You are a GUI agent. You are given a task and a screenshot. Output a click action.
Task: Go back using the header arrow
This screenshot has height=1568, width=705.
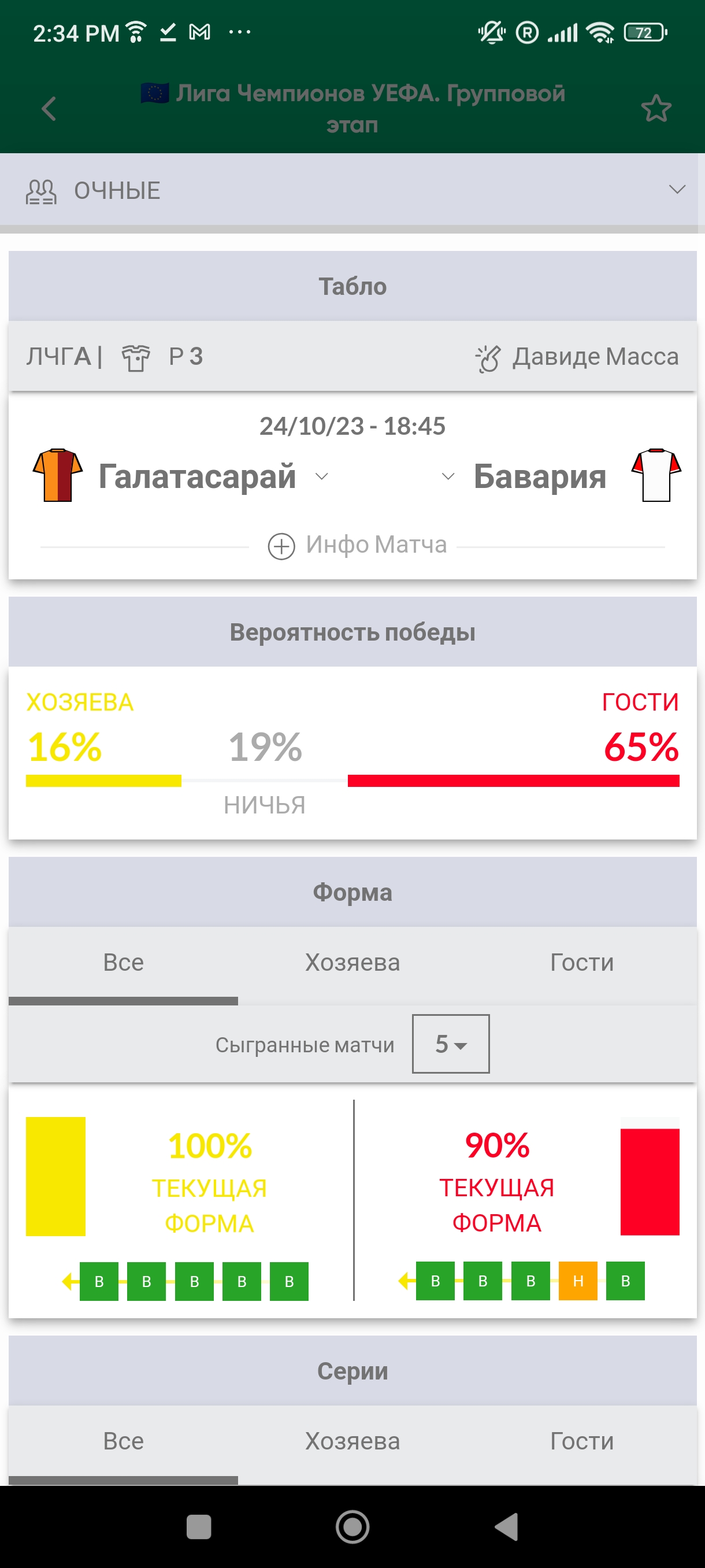(49, 109)
